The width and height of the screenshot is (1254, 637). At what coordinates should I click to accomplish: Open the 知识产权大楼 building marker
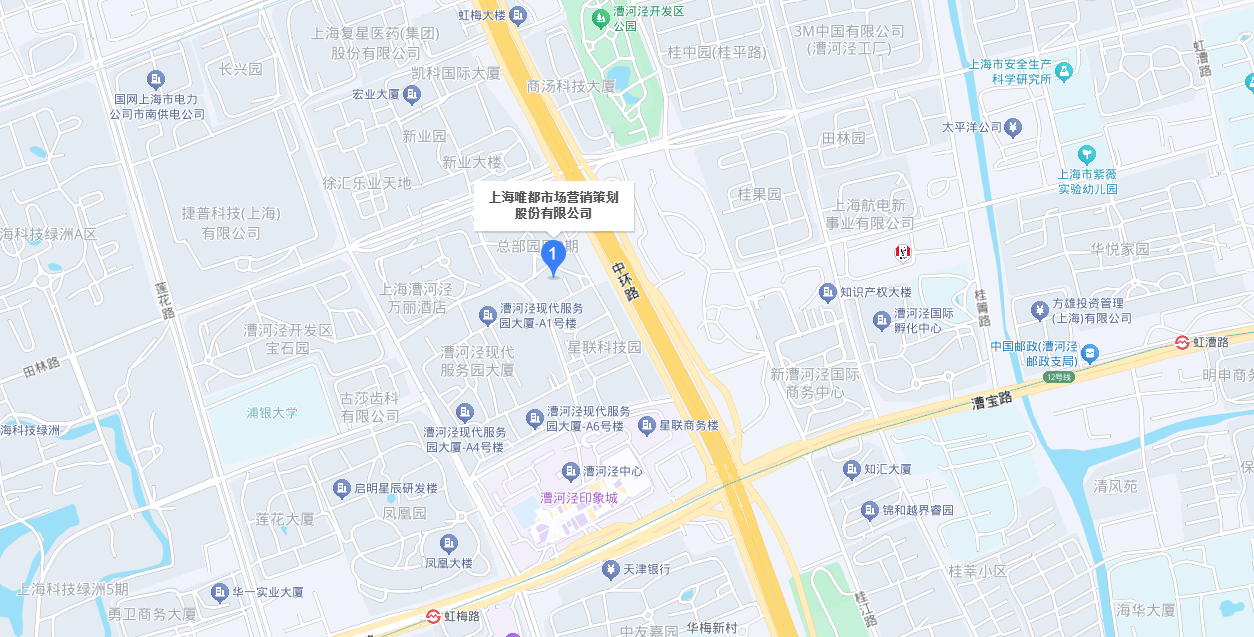[x=827, y=292]
